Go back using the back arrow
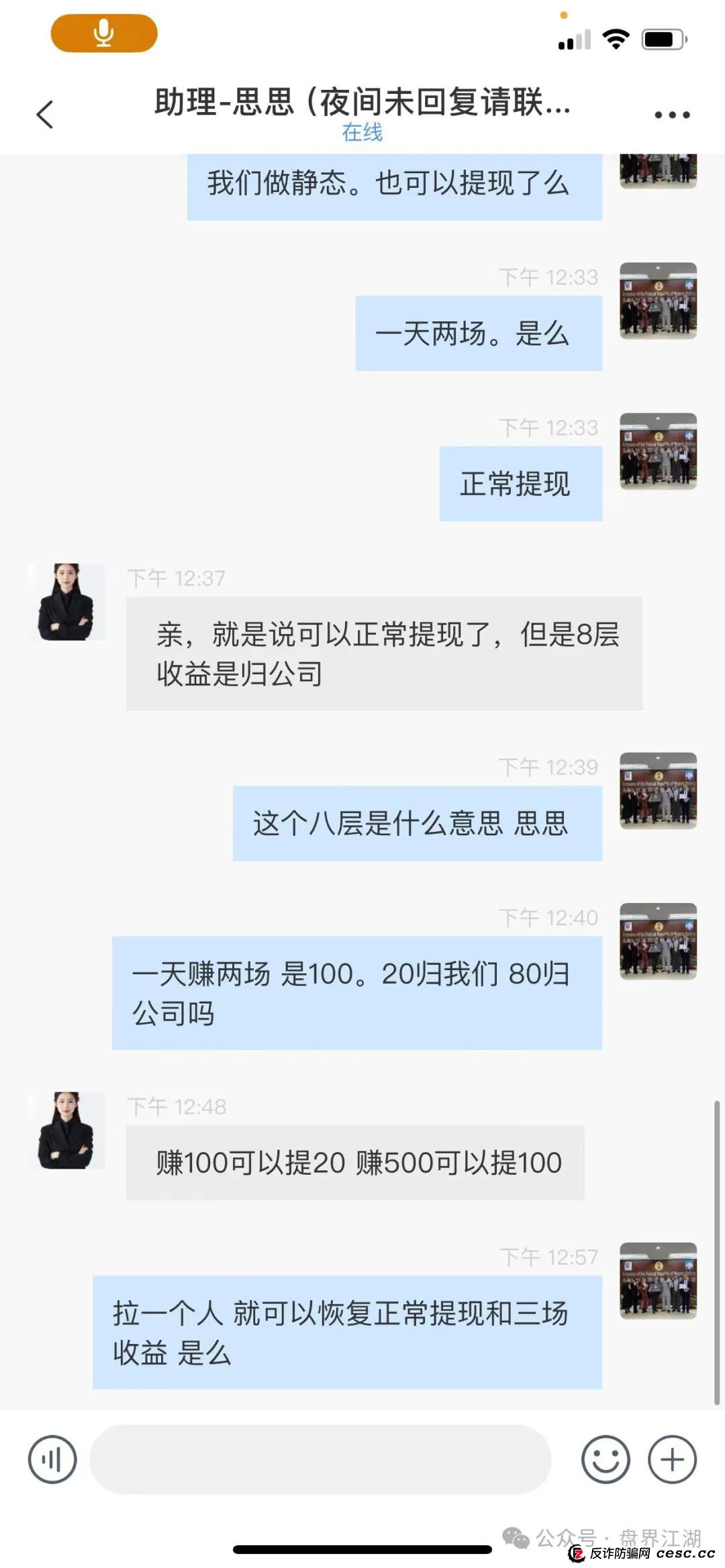The image size is (725, 1568). [44, 114]
